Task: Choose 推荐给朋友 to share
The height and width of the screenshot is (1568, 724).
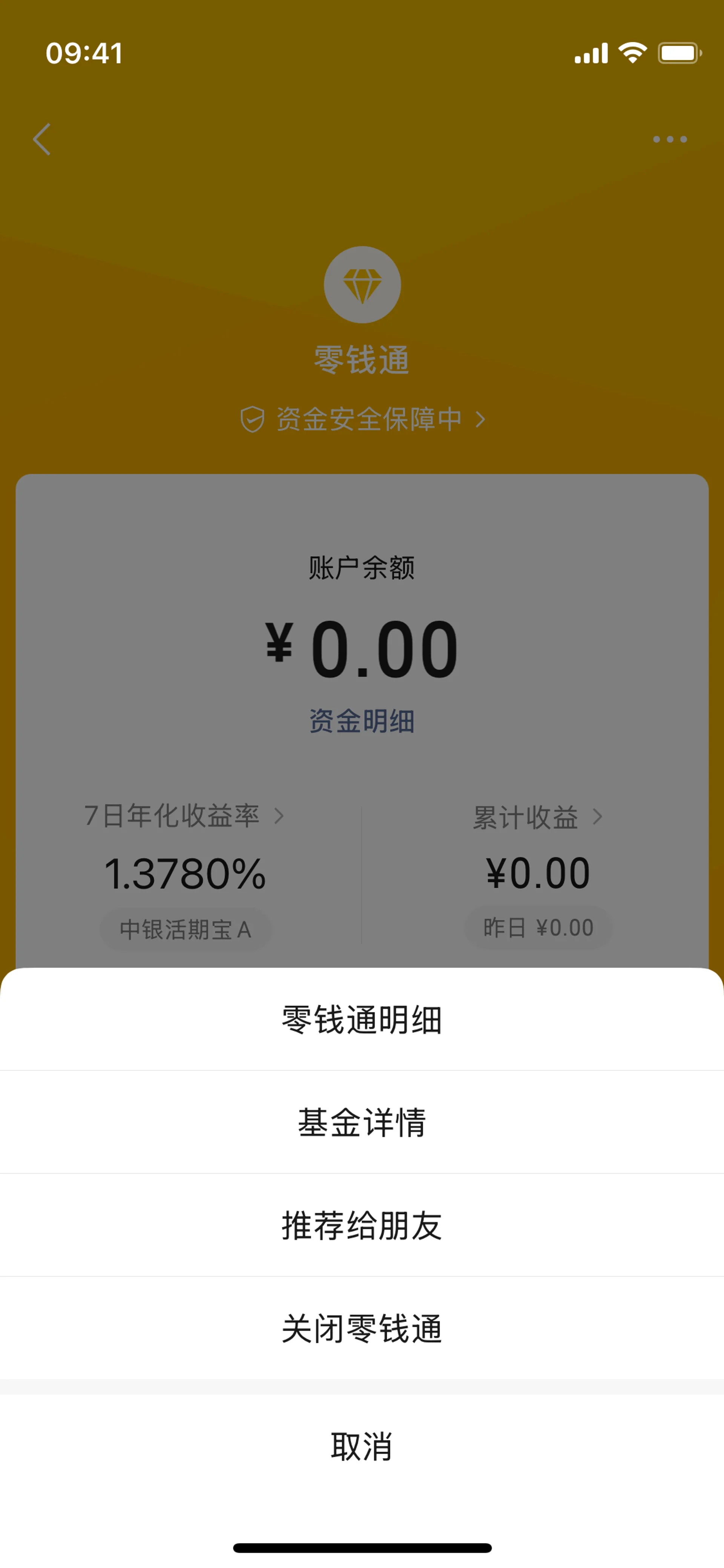Action: 362,1225
